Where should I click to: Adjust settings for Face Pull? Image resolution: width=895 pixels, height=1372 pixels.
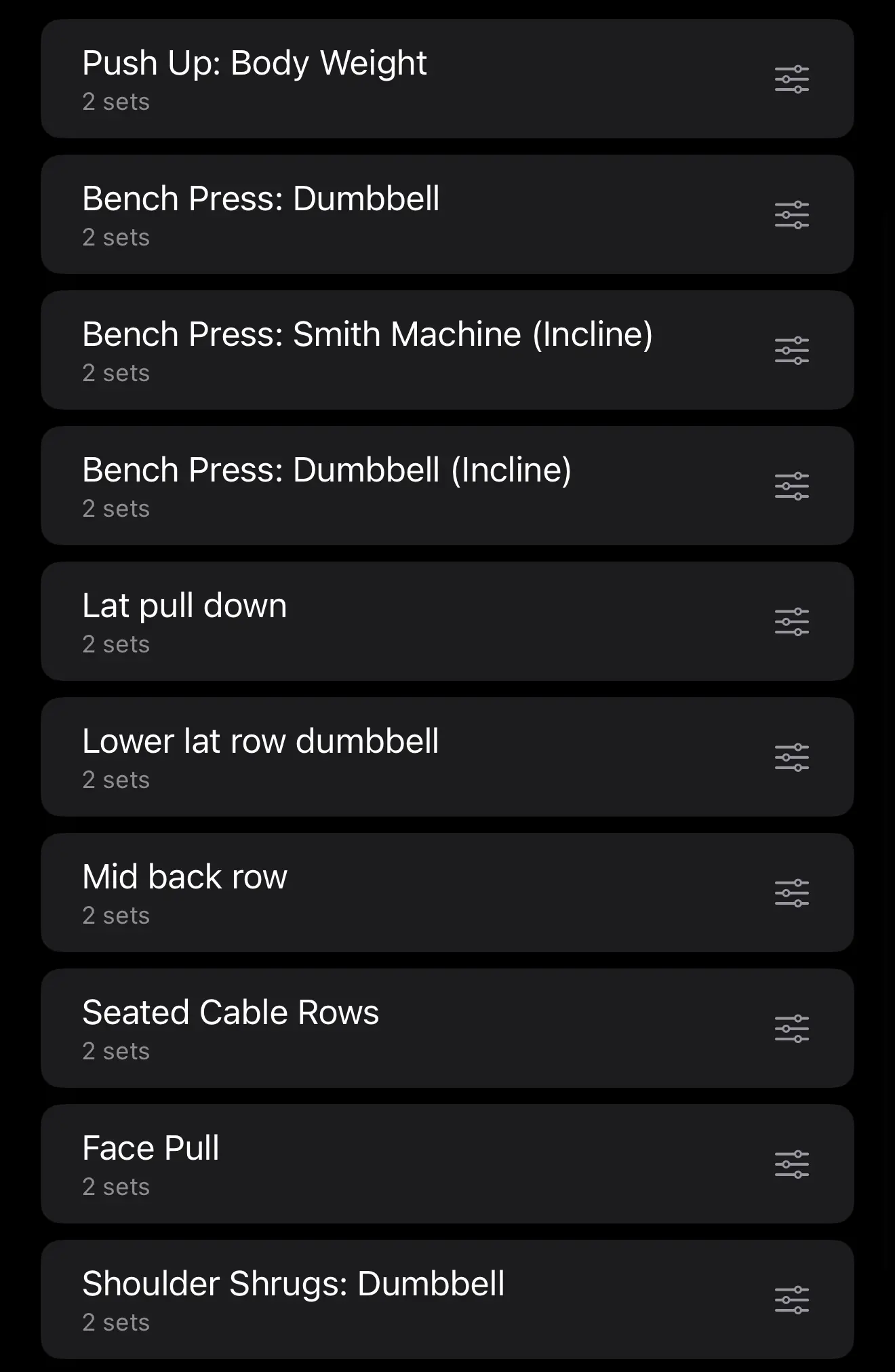[791, 1164]
